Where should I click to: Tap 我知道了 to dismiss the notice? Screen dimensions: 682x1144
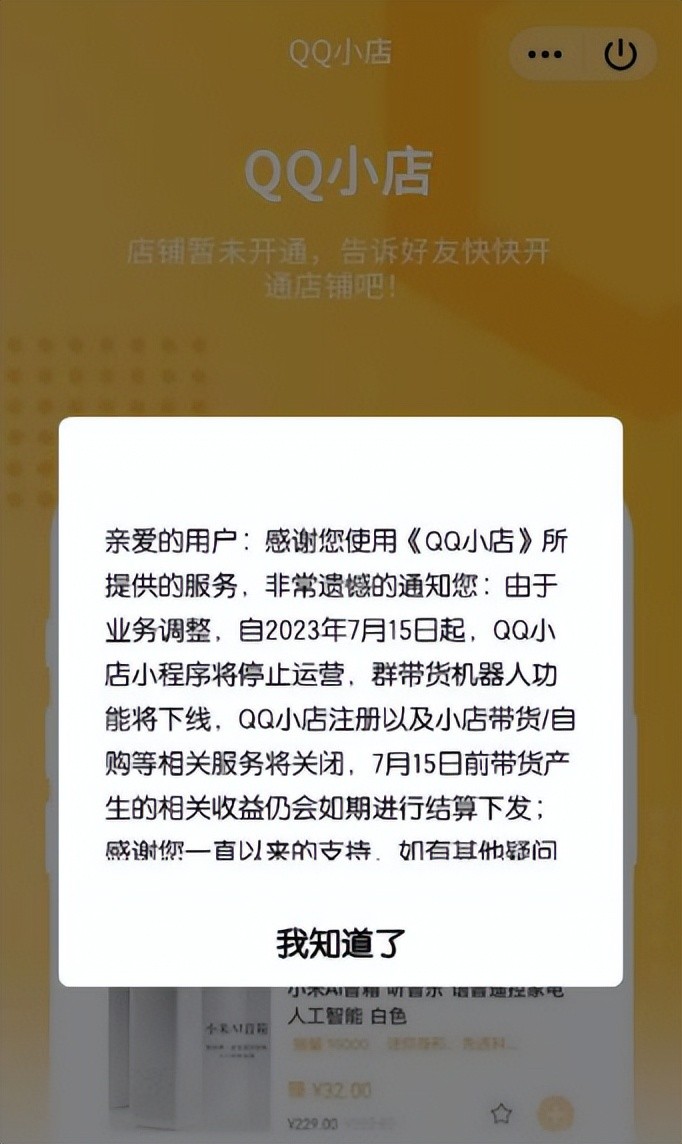pos(340,942)
